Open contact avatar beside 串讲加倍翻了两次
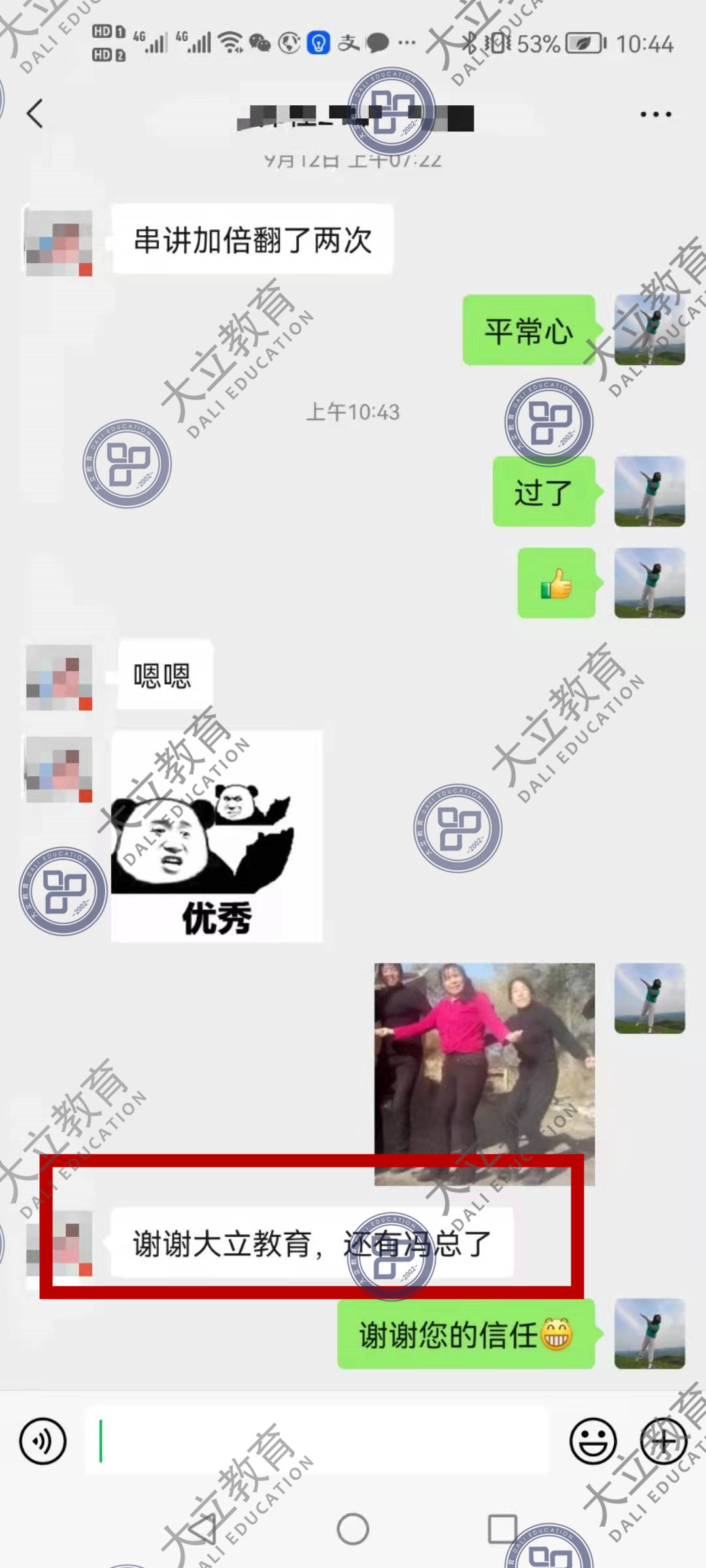Screen dimensions: 706x1568 [x=59, y=242]
